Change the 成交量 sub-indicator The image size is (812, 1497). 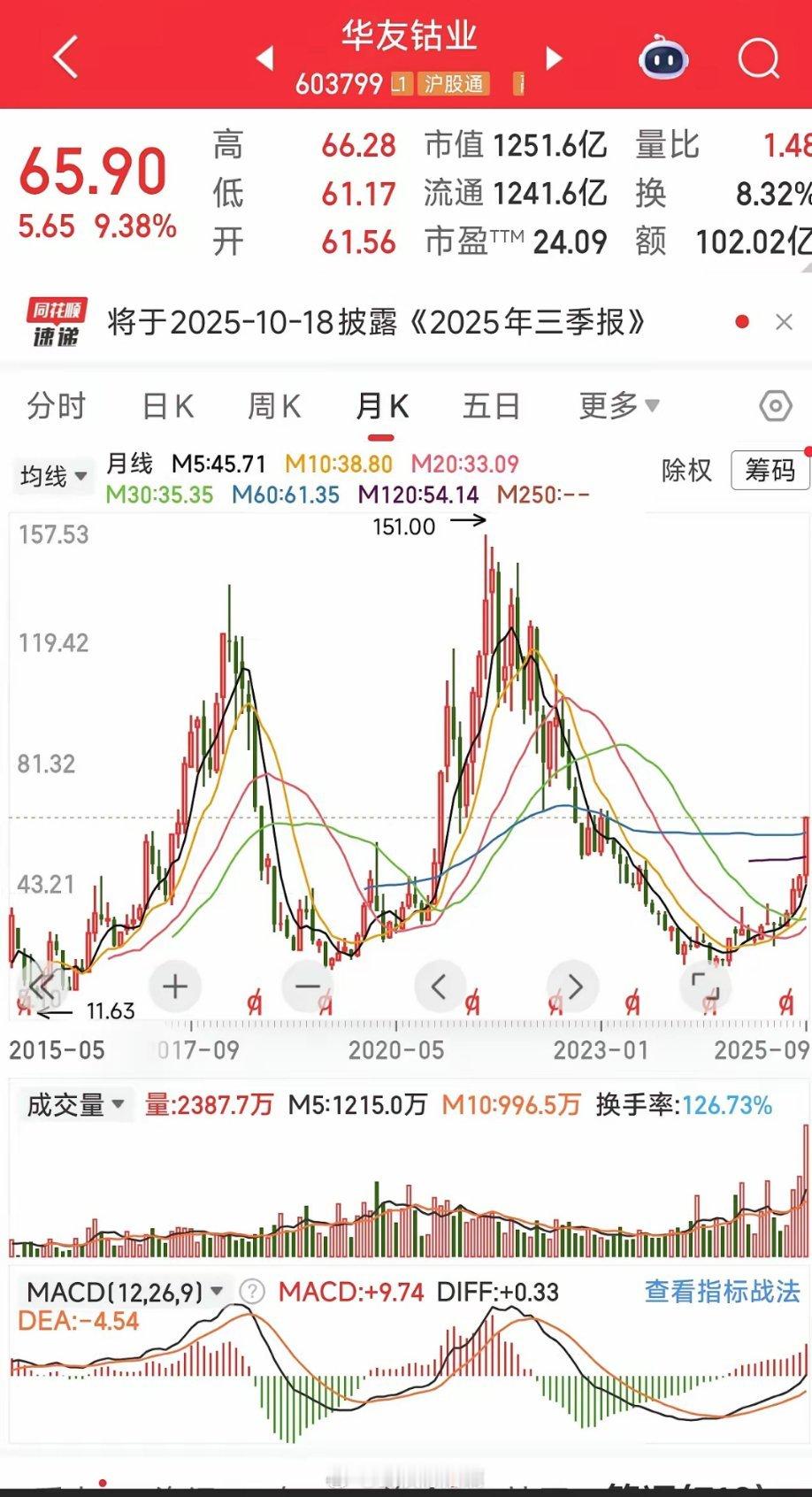[x=75, y=1104]
